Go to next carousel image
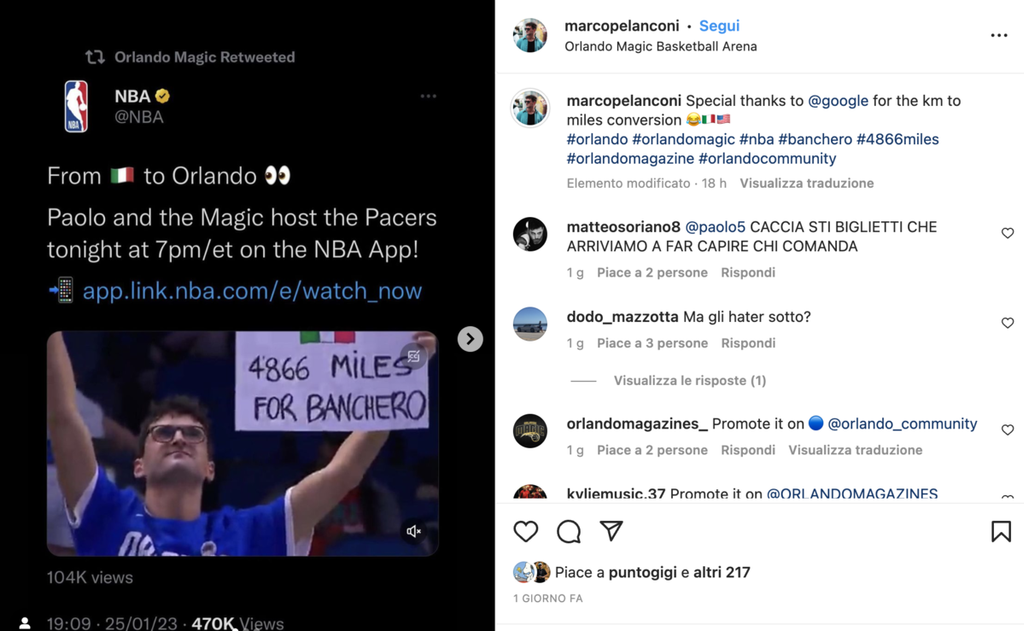Image resolution: width=1024 pixels, height=631 pixels. 470,339
